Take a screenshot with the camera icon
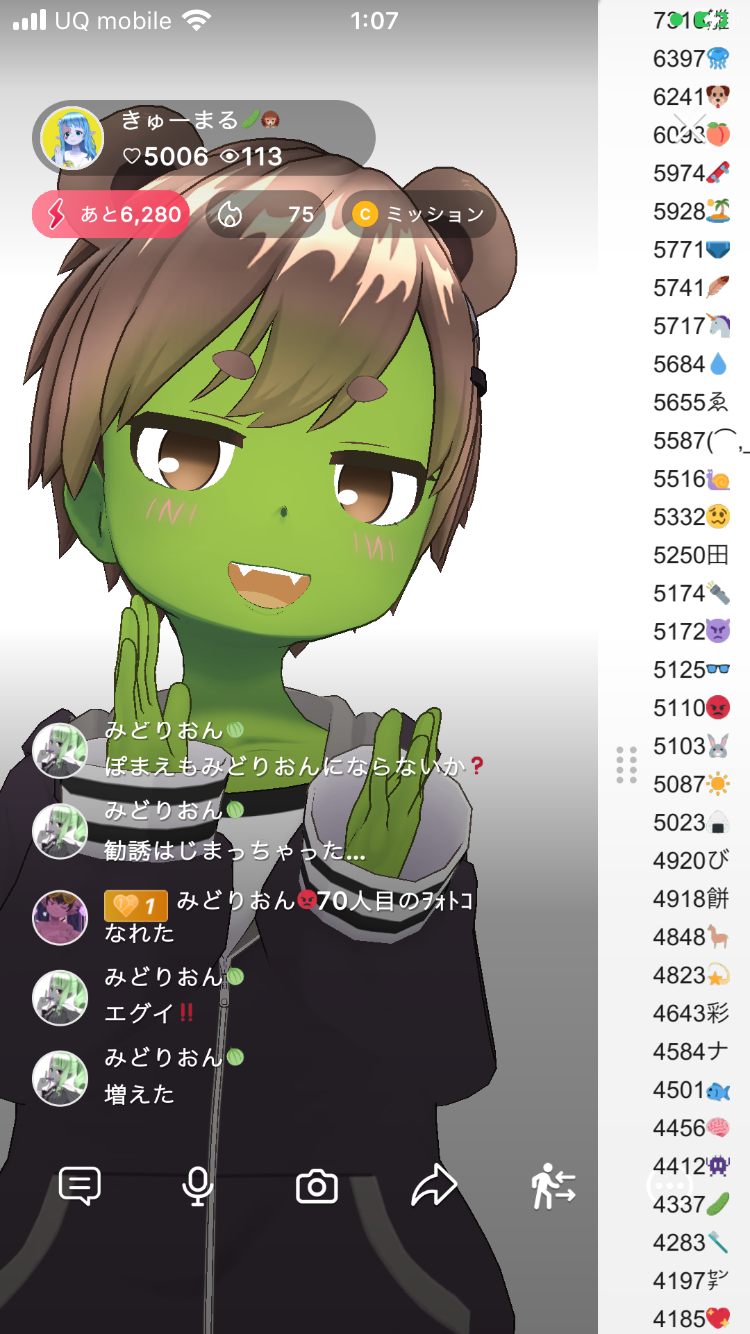This screenshot has height=1334, width=750. 317,1187
